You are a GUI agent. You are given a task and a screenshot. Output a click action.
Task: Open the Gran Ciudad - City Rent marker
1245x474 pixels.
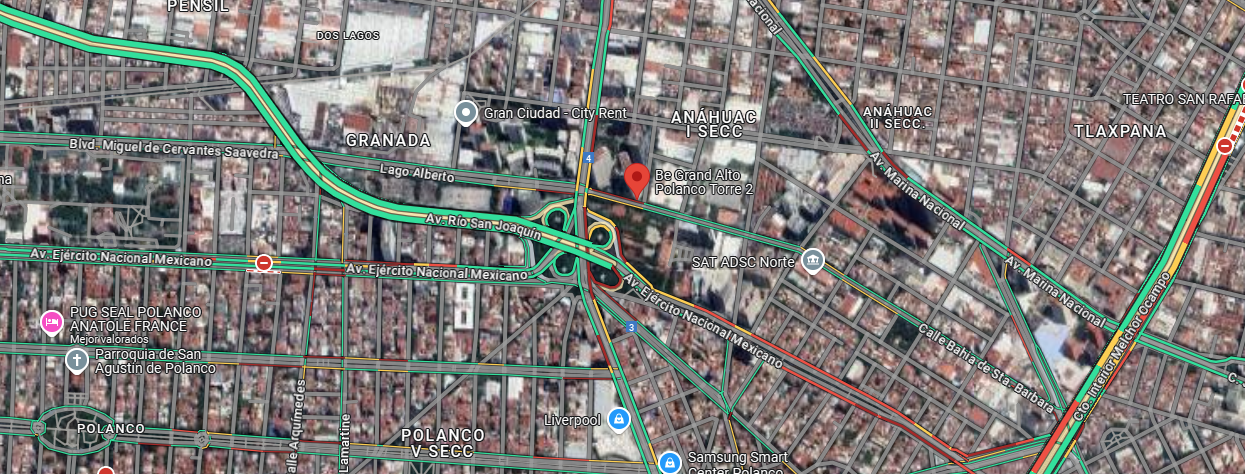tap(466, 113)
